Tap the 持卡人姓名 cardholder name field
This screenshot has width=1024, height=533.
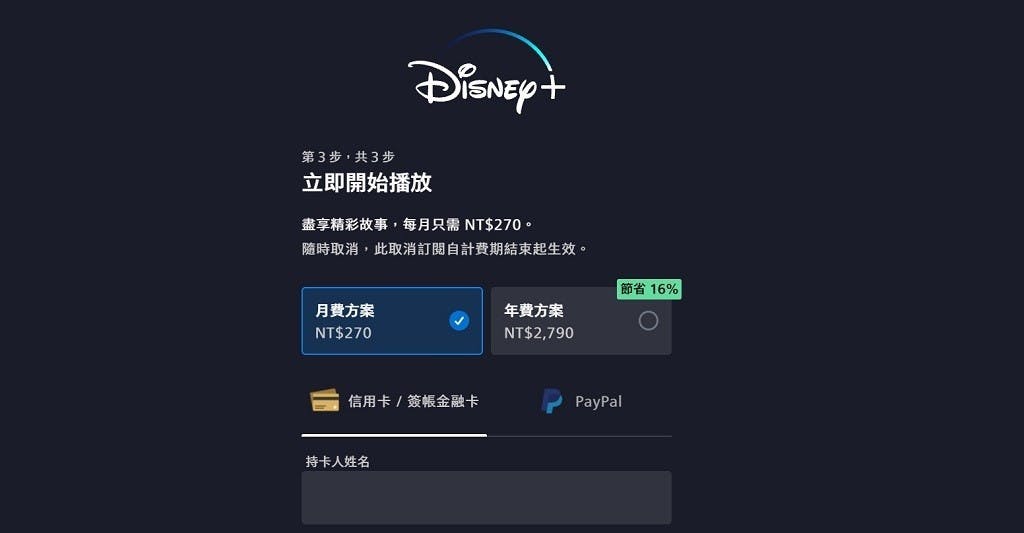tap(486, 497)
